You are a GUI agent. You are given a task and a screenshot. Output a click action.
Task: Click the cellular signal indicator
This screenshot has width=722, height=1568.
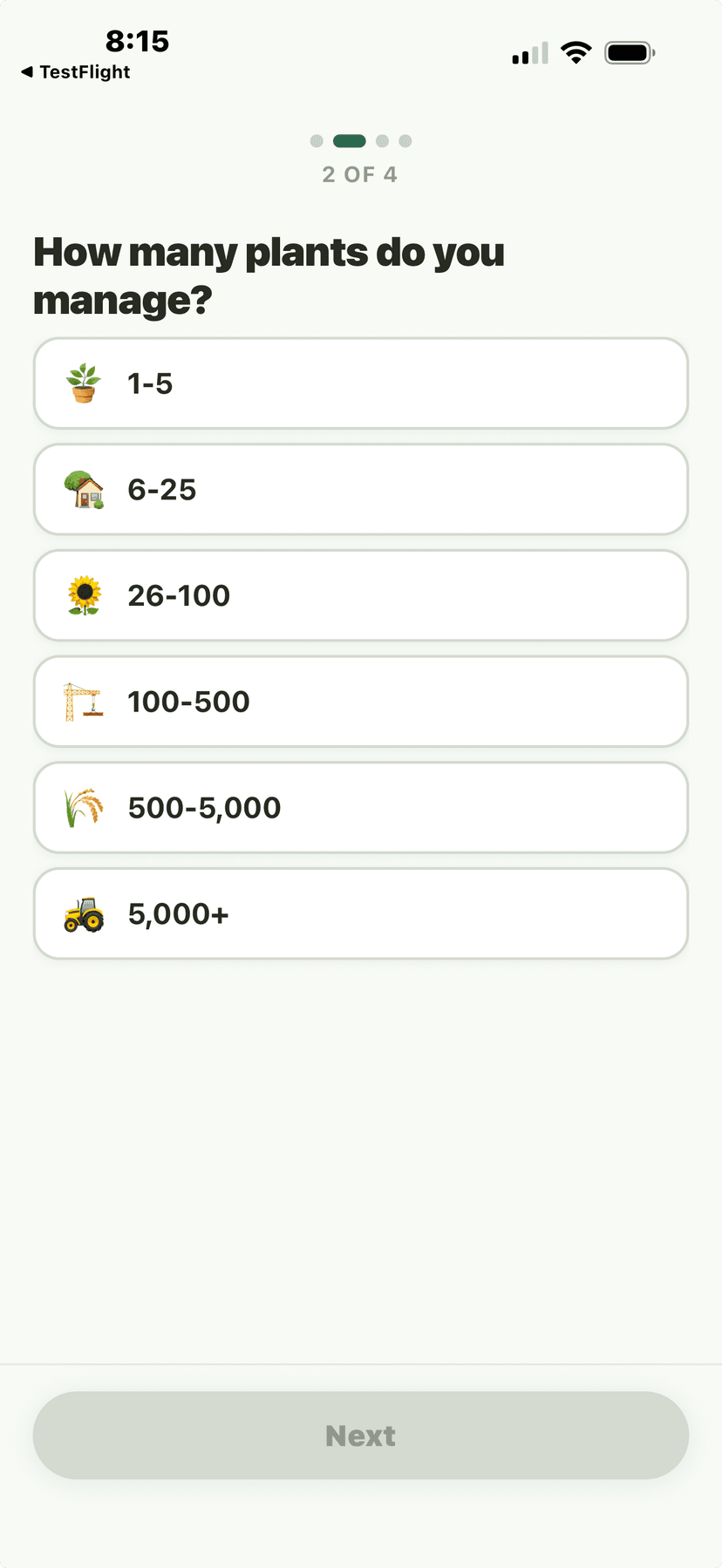pos(528,53)
